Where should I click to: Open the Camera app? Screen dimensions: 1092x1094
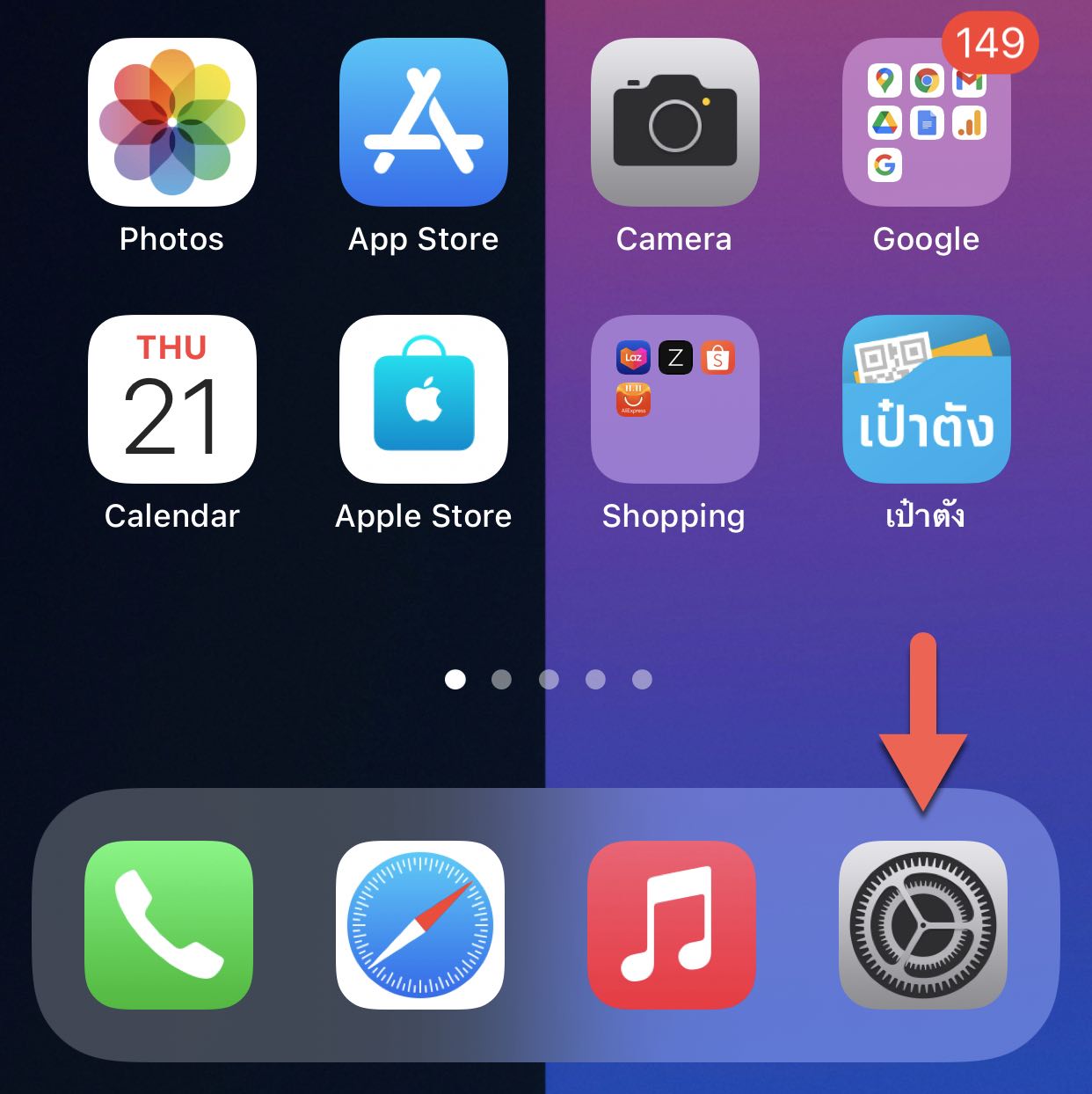(x=674, y=122)
